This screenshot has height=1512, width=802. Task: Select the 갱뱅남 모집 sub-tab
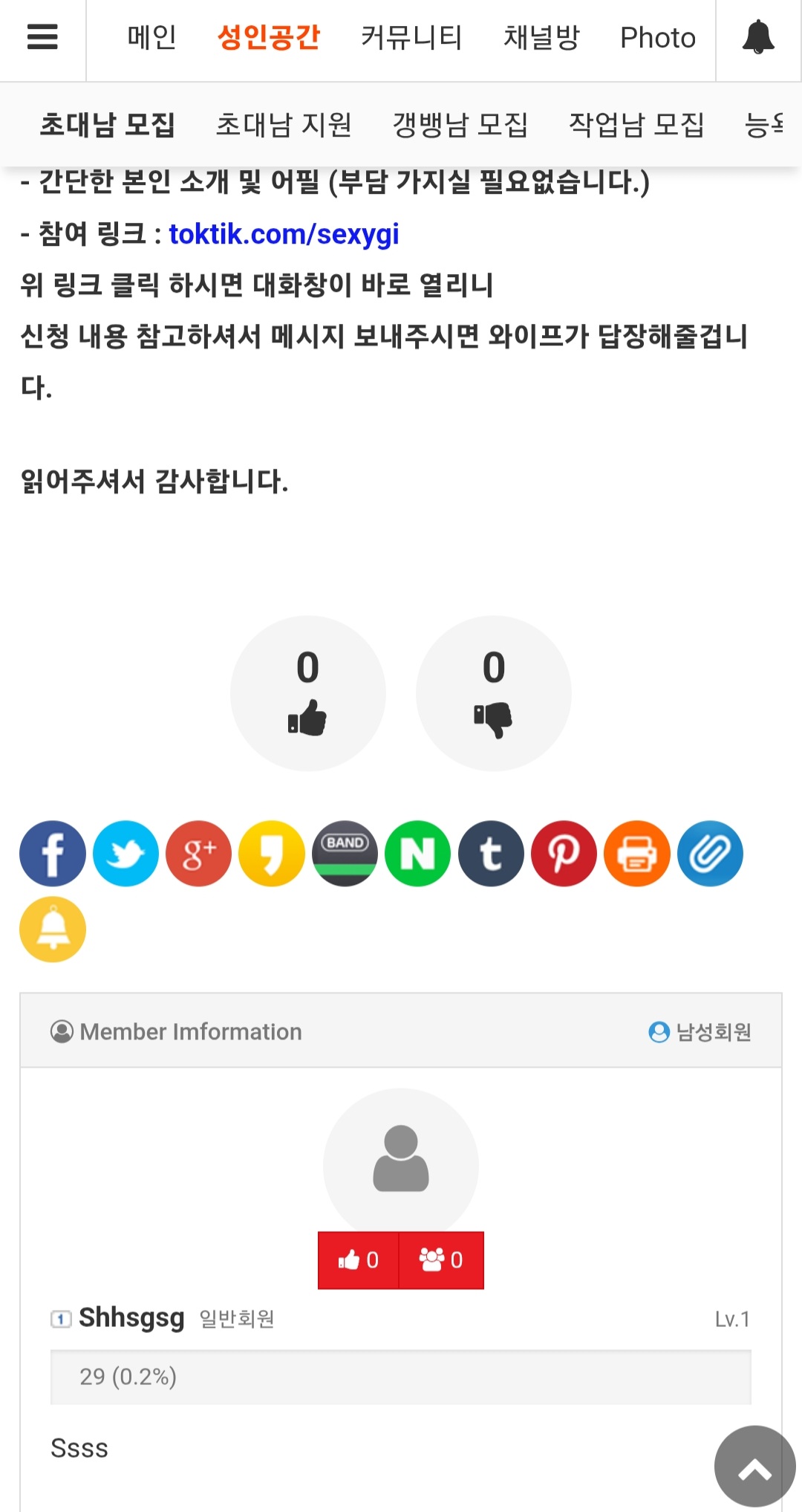pos(460,124)
